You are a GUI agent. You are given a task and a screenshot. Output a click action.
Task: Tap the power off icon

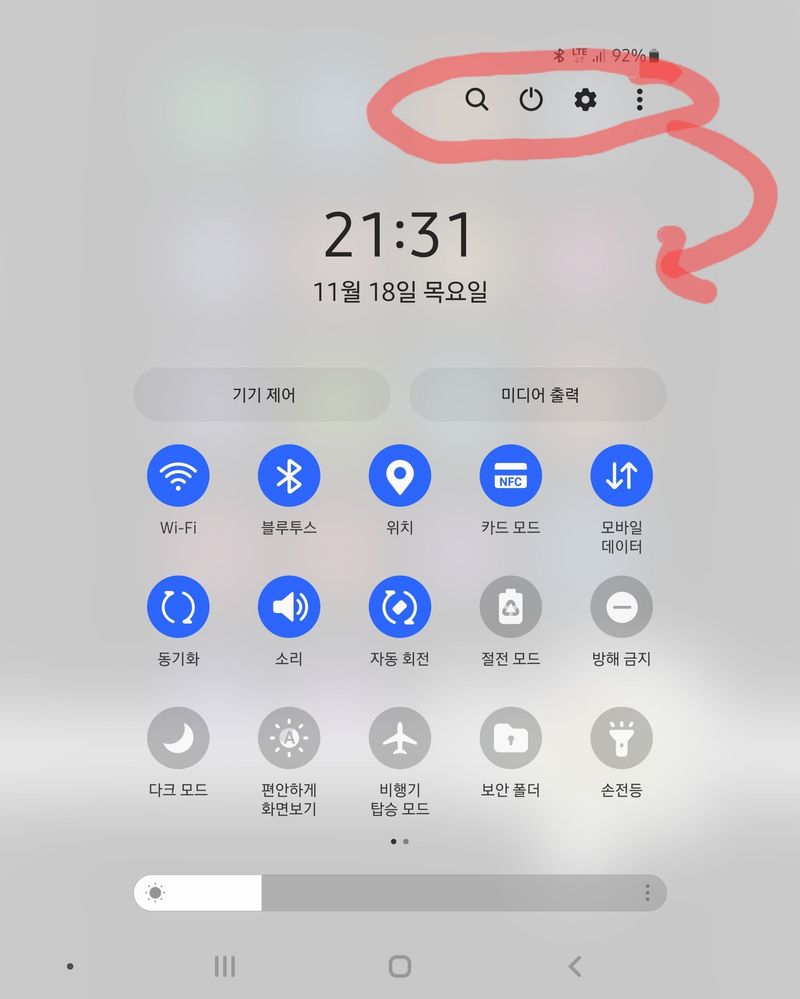[x=531, y=99]
